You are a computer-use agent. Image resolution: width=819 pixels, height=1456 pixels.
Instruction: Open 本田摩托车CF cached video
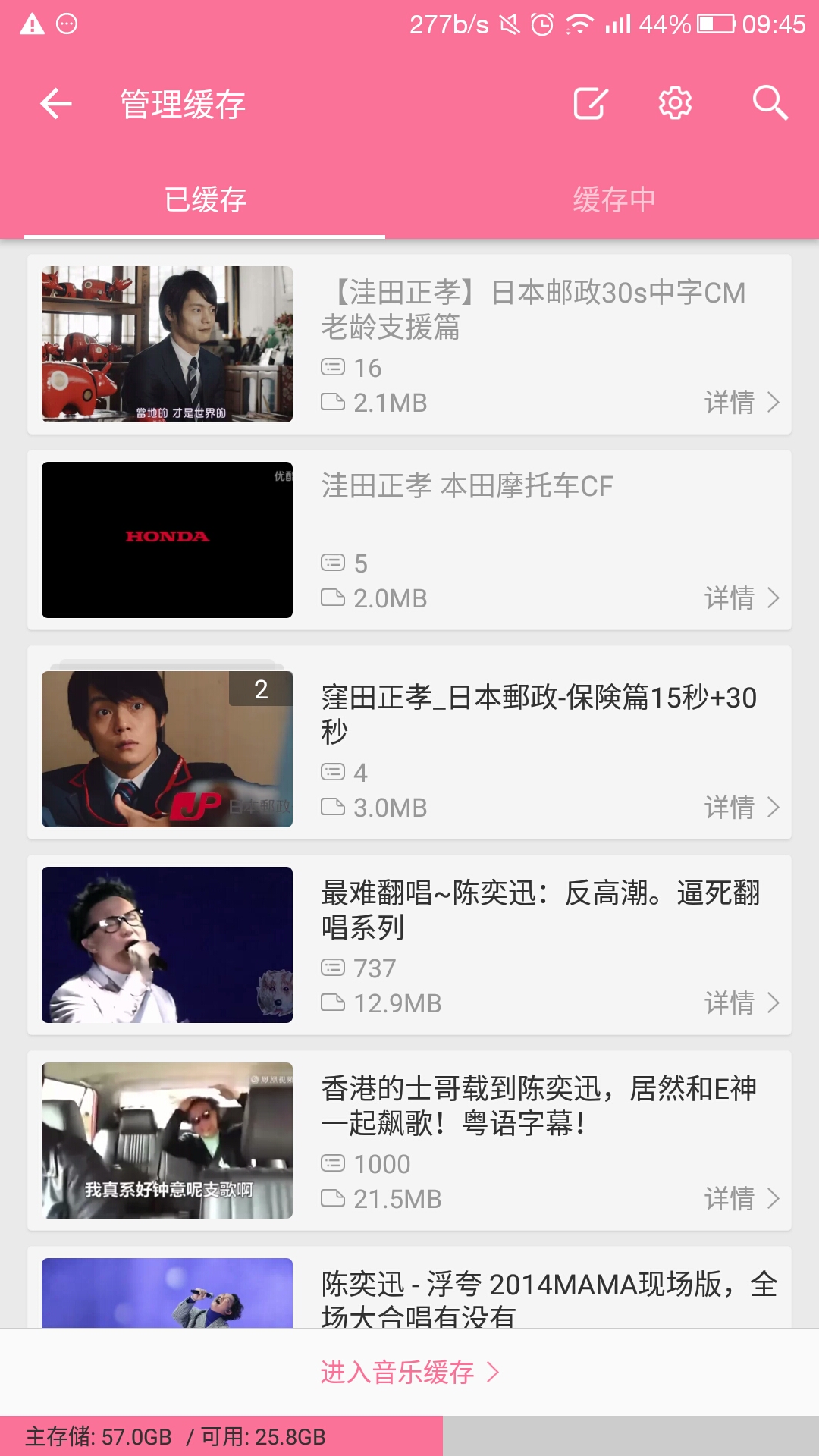click(x=167, y=540)
